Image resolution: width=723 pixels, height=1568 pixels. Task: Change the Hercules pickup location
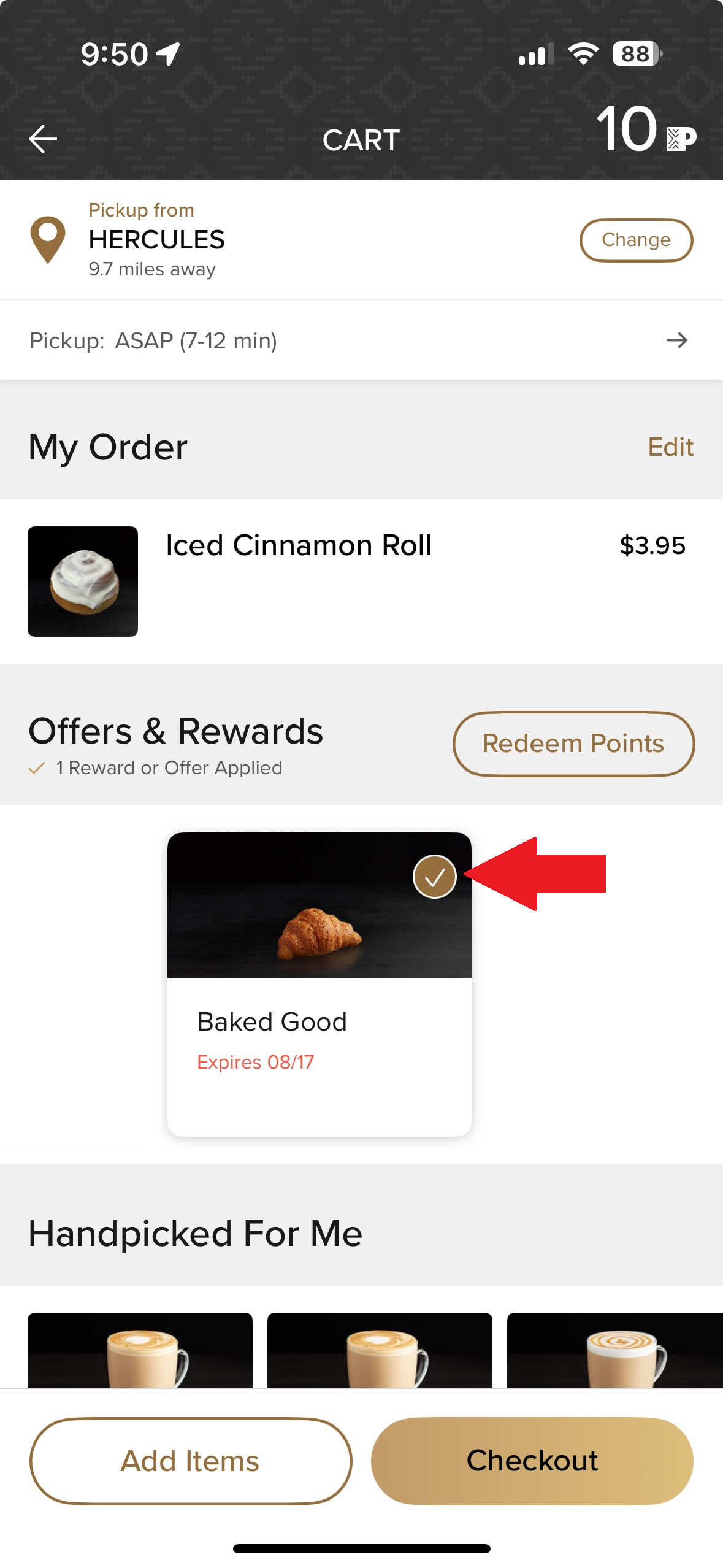point(635,240)
